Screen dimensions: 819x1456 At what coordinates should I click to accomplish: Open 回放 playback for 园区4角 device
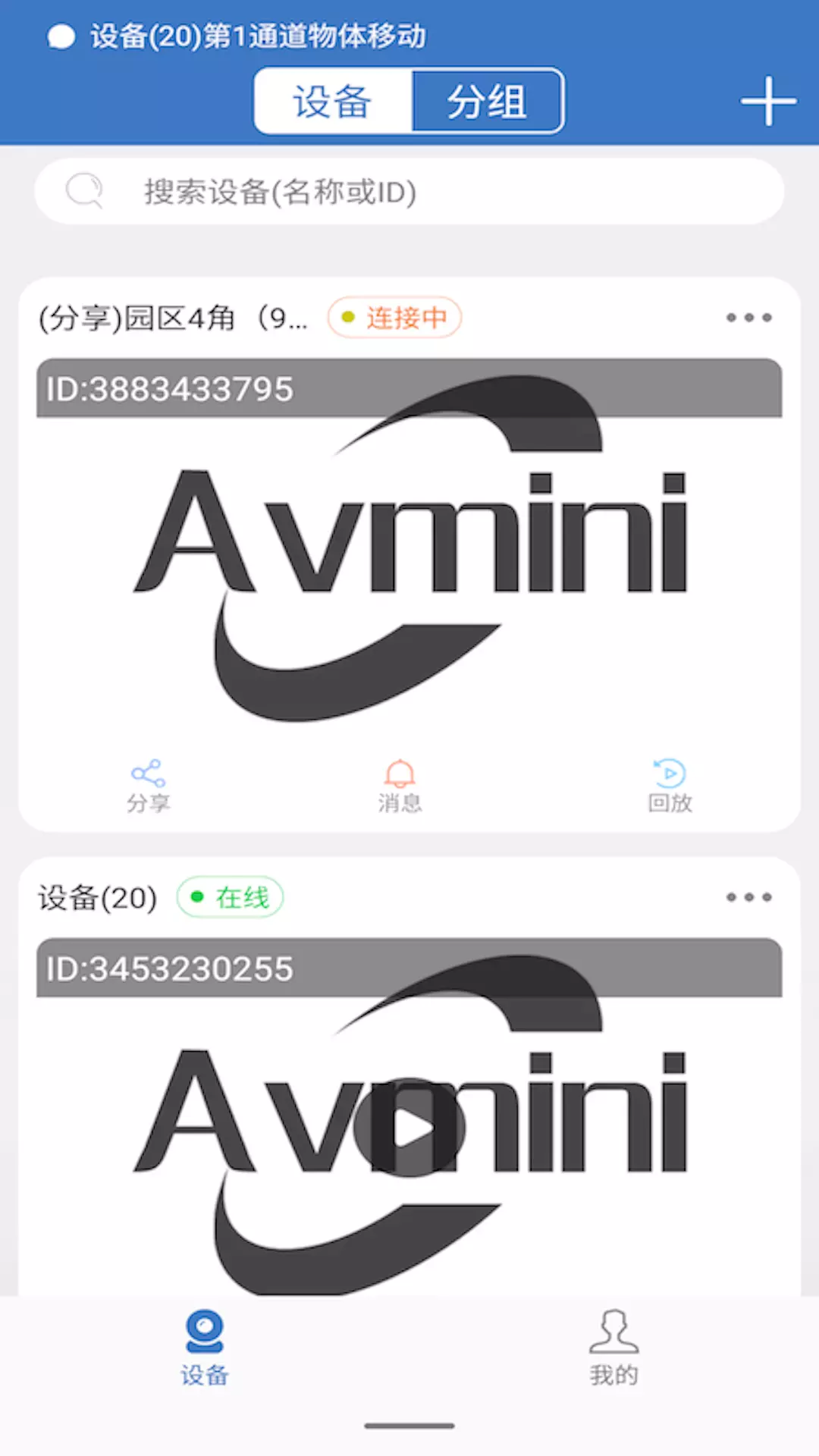tap(670, 786)
